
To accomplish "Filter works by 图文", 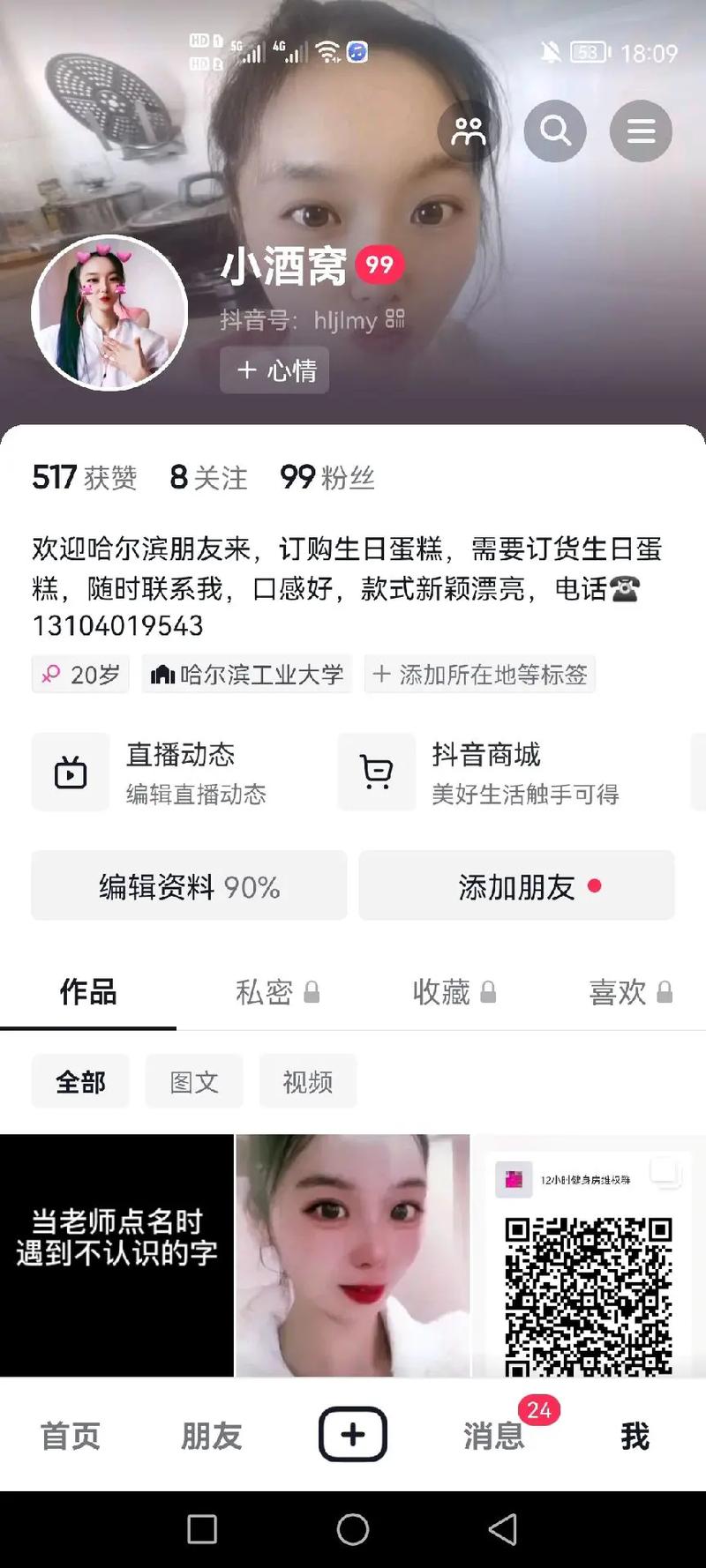I will pyautogui.click(x=194, y=1081).
